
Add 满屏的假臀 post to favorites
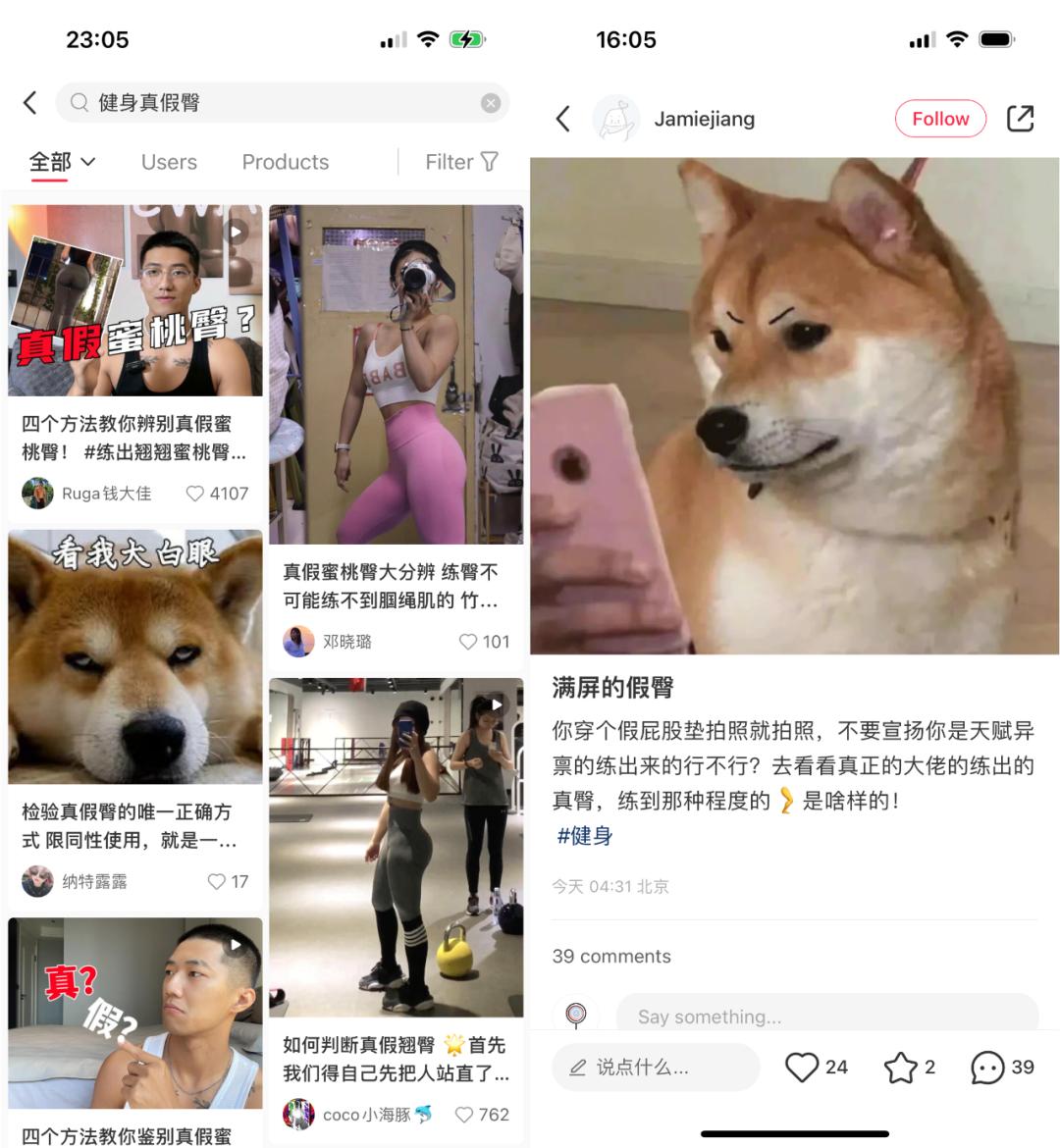click(x=900, y=1068)
